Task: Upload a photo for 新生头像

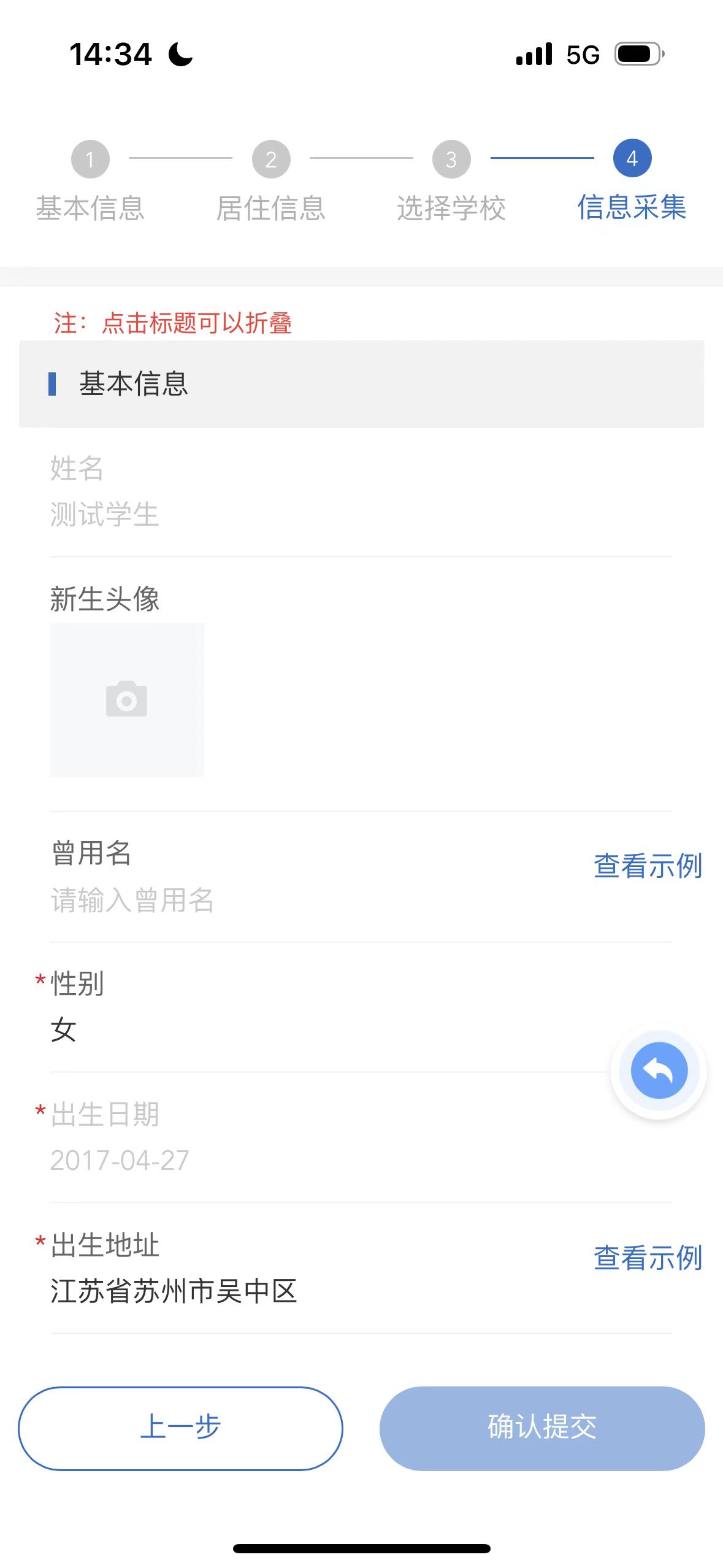Action: [127, 700]
